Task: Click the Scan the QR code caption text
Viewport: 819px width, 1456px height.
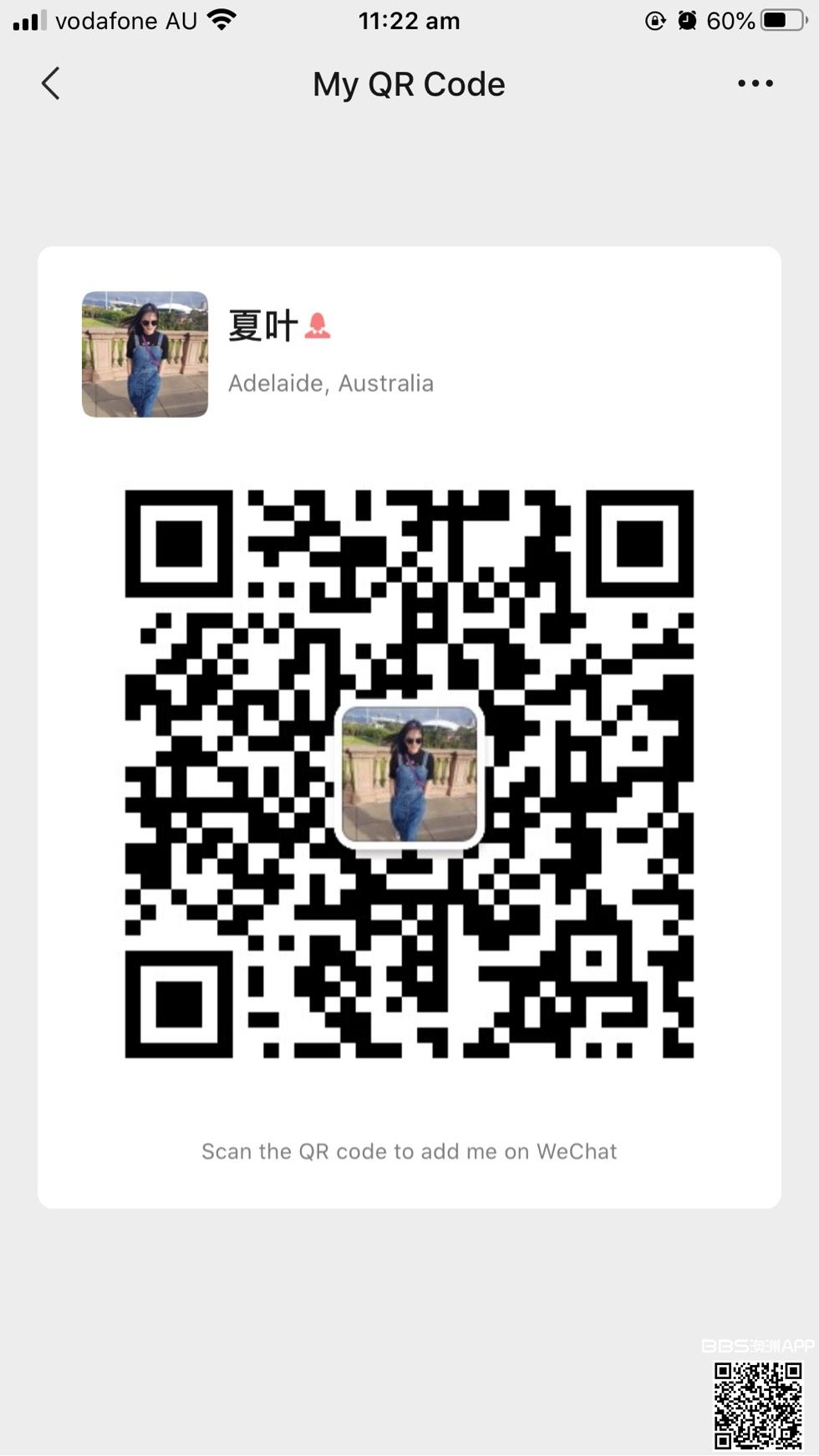Action: pyautogui.click(x=409, y=1151)
